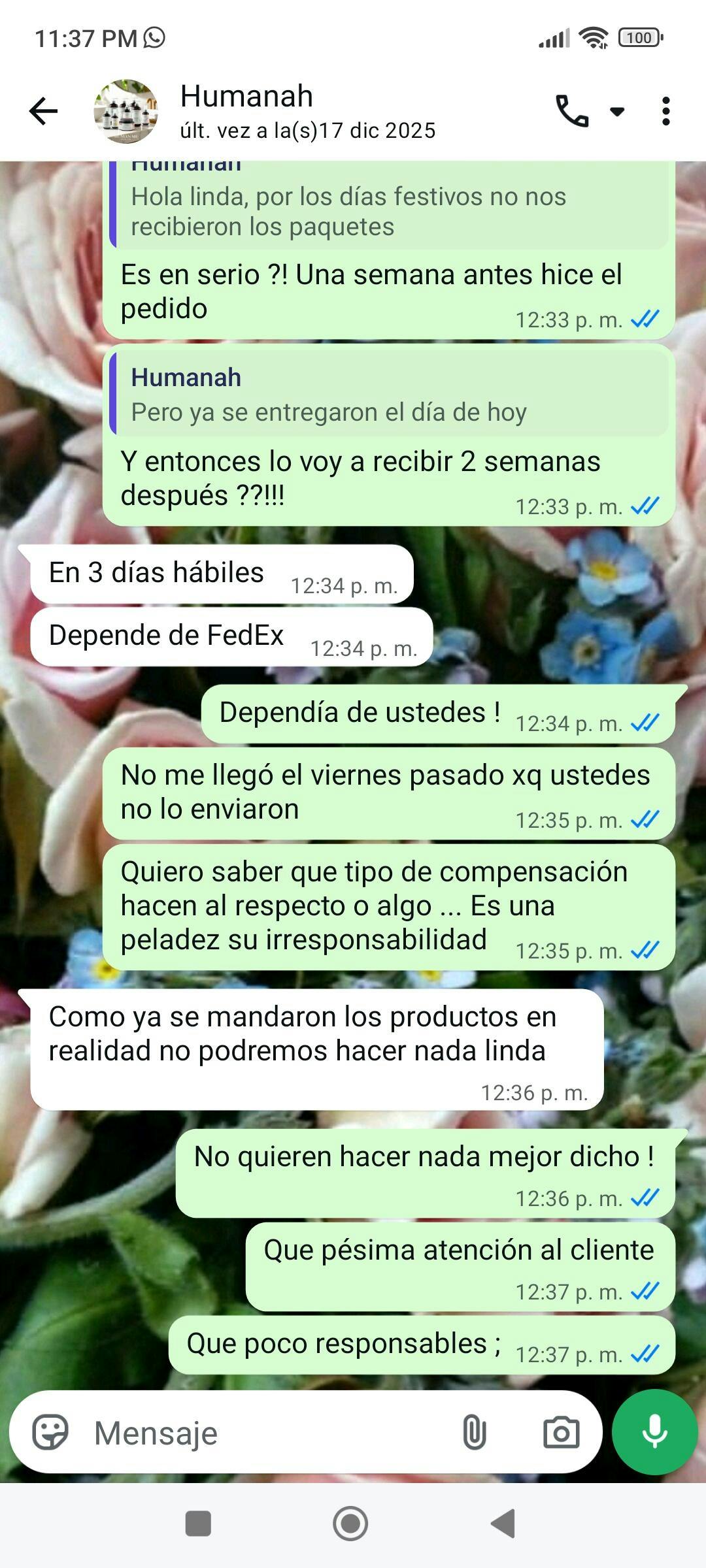Tap the green microphone voice message button

654,1433
